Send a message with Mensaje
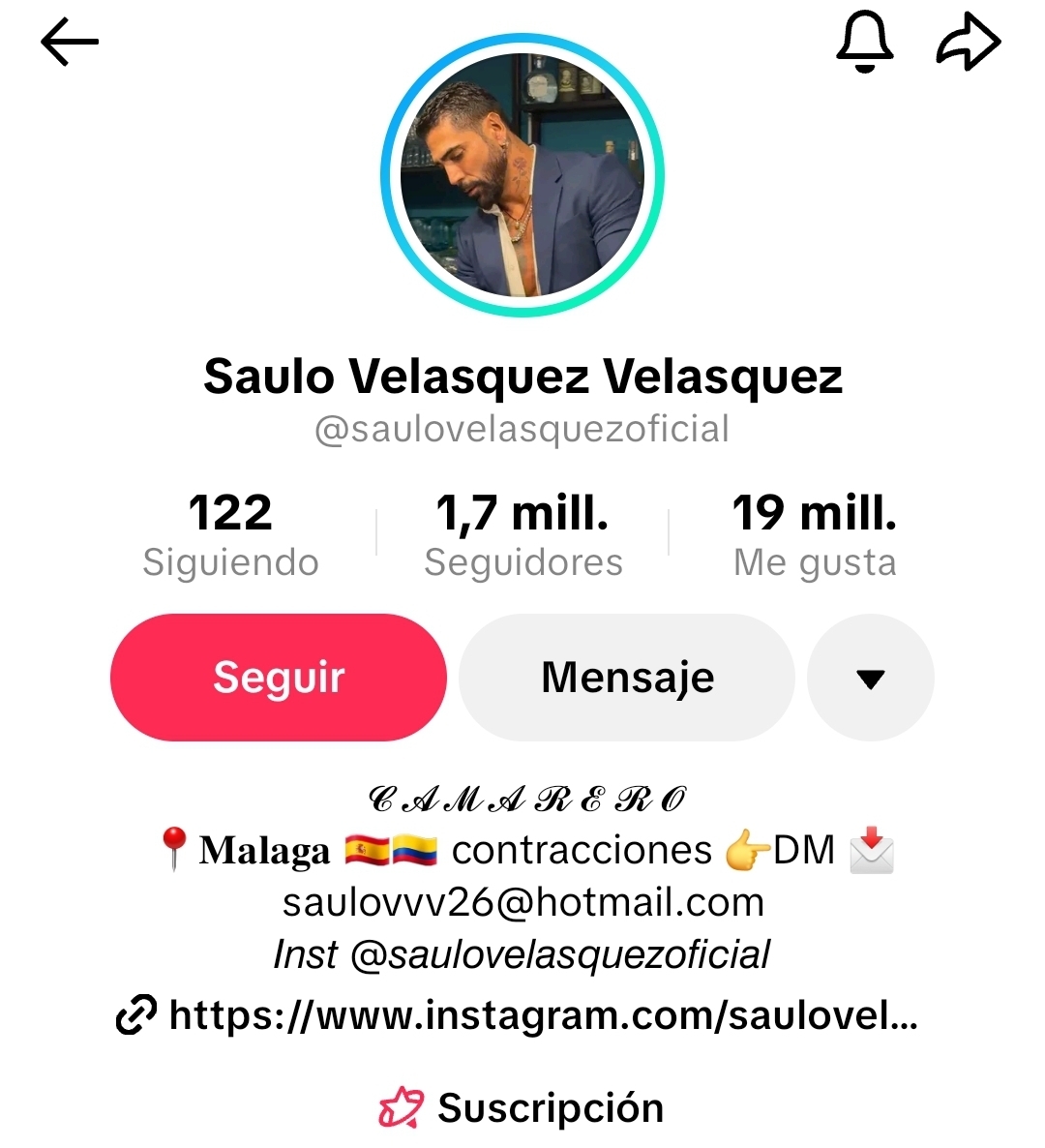The width and height of the screenshot is (1045, 1148). pyautogui.click(x=627, y=678)
